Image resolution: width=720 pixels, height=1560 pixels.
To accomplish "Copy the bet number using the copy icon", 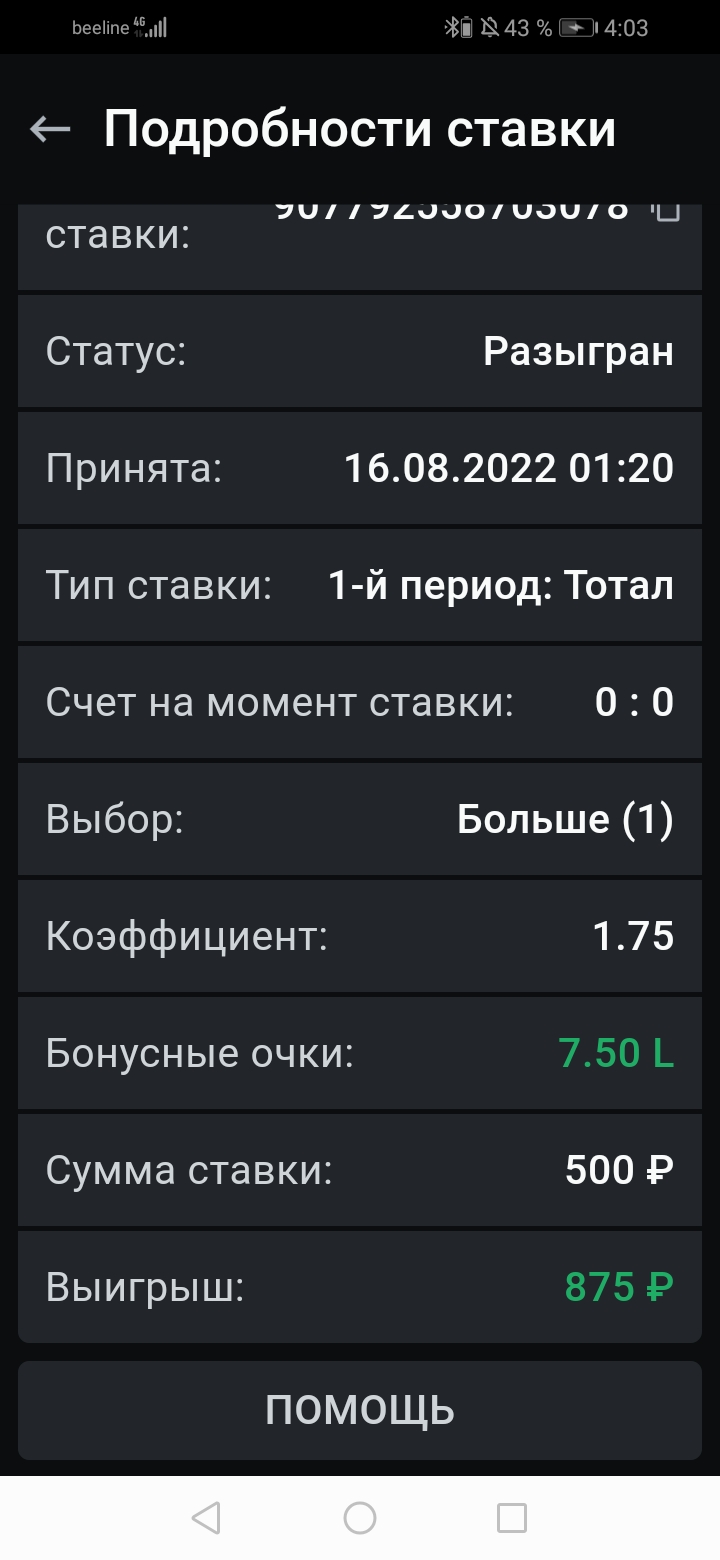I will tap(668, 210).
